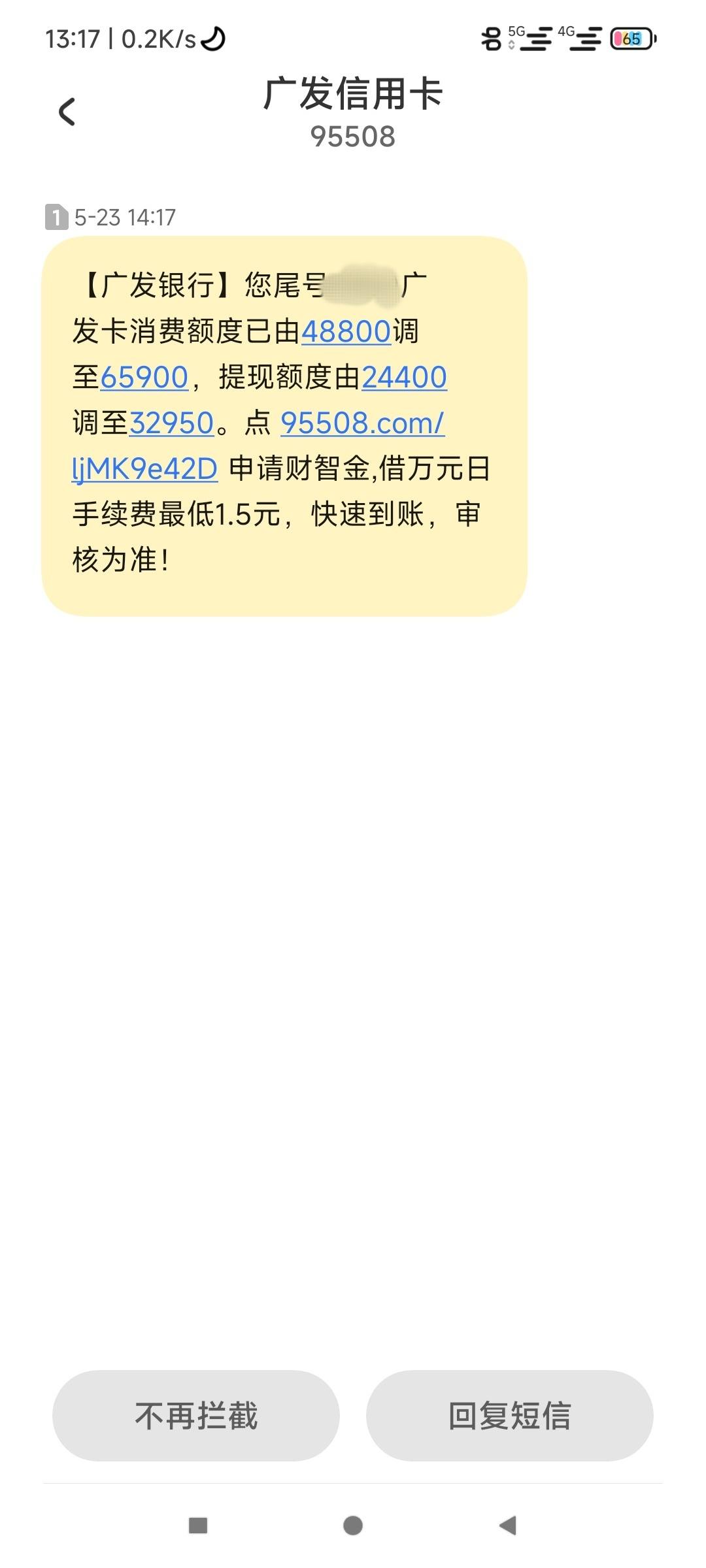Reply via the 回复短信 button
This screenshot has height=1568, width=706.
(509, 1415)
